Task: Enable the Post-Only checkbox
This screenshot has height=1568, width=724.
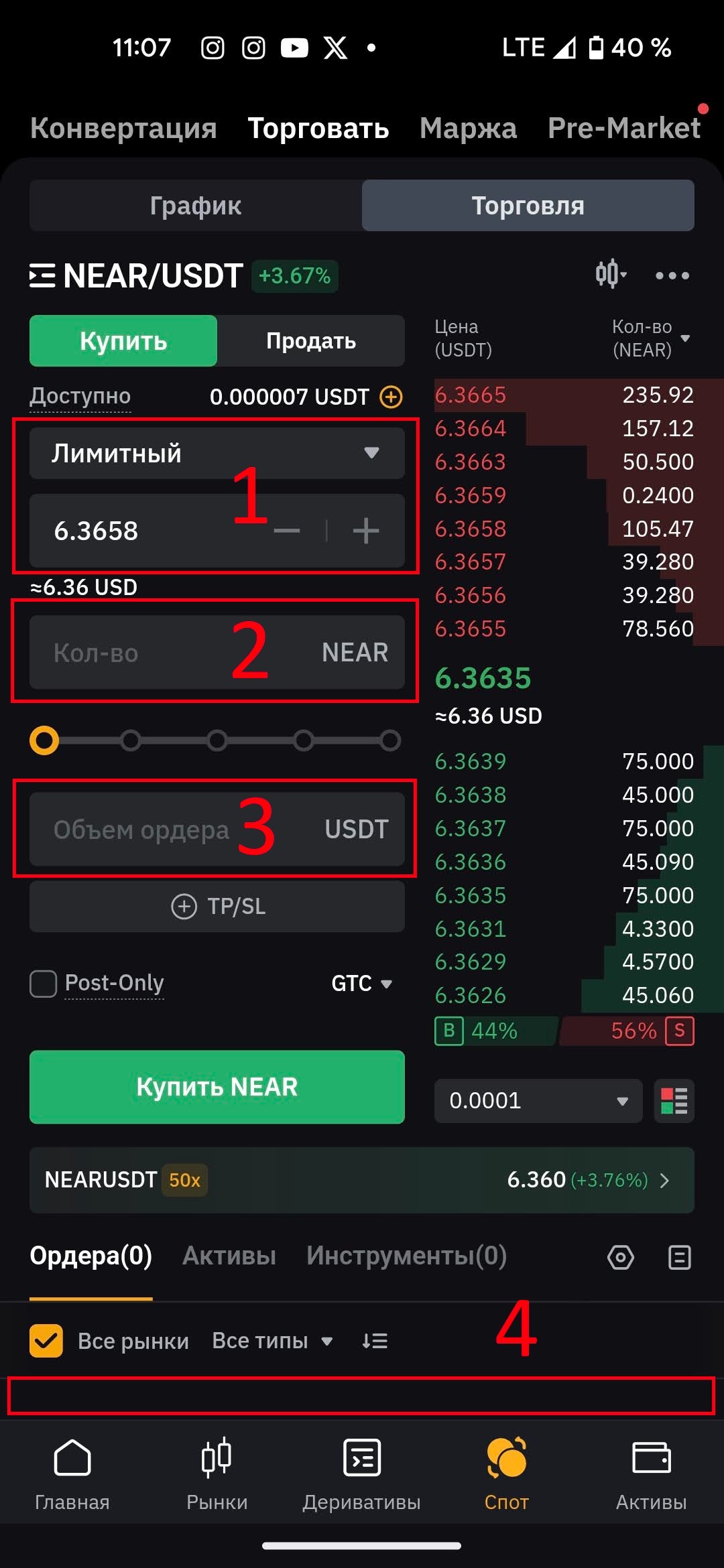Action: click(x=44, y=984)
